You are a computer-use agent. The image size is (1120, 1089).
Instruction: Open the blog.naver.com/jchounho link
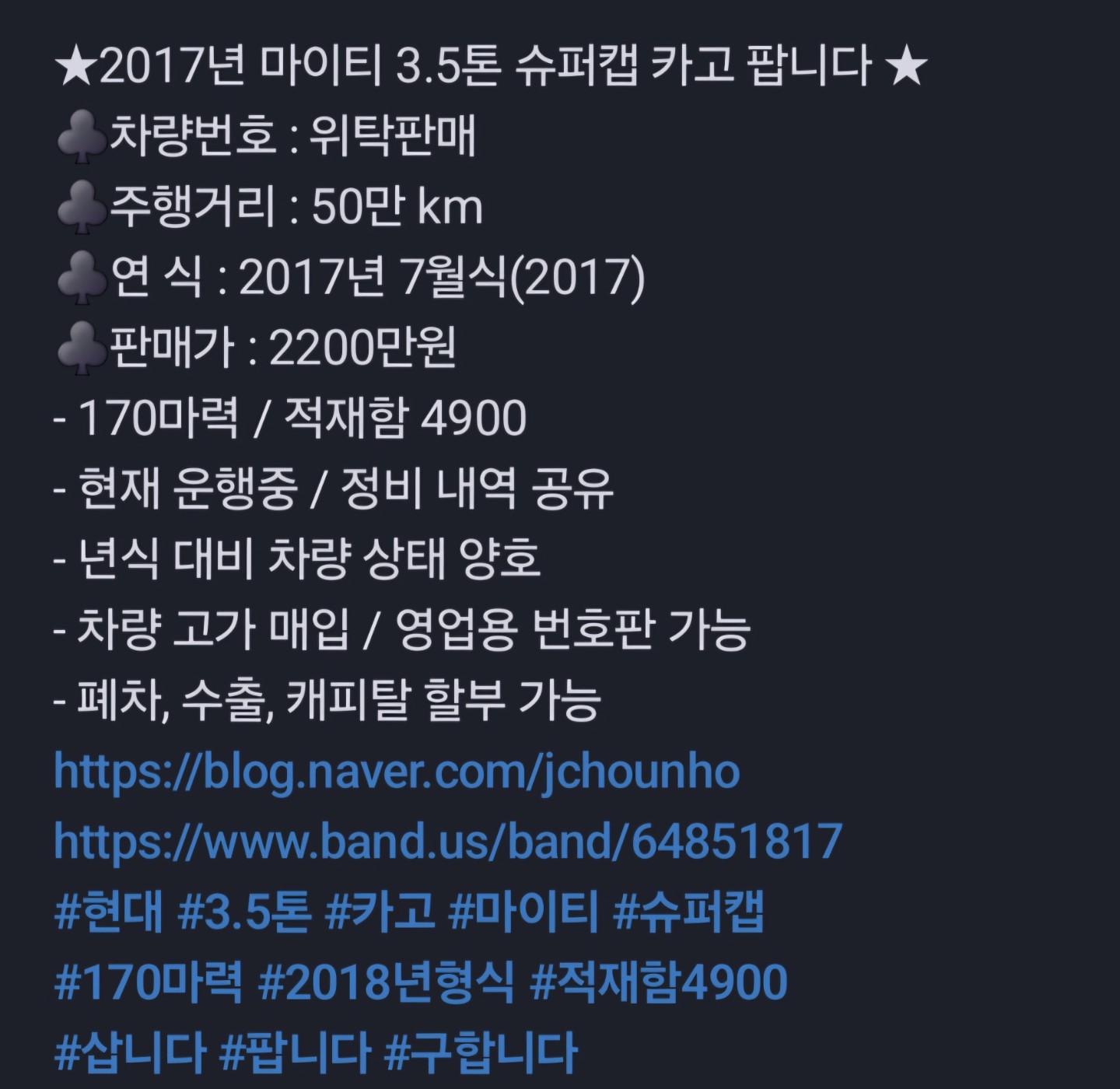(397, 772)
